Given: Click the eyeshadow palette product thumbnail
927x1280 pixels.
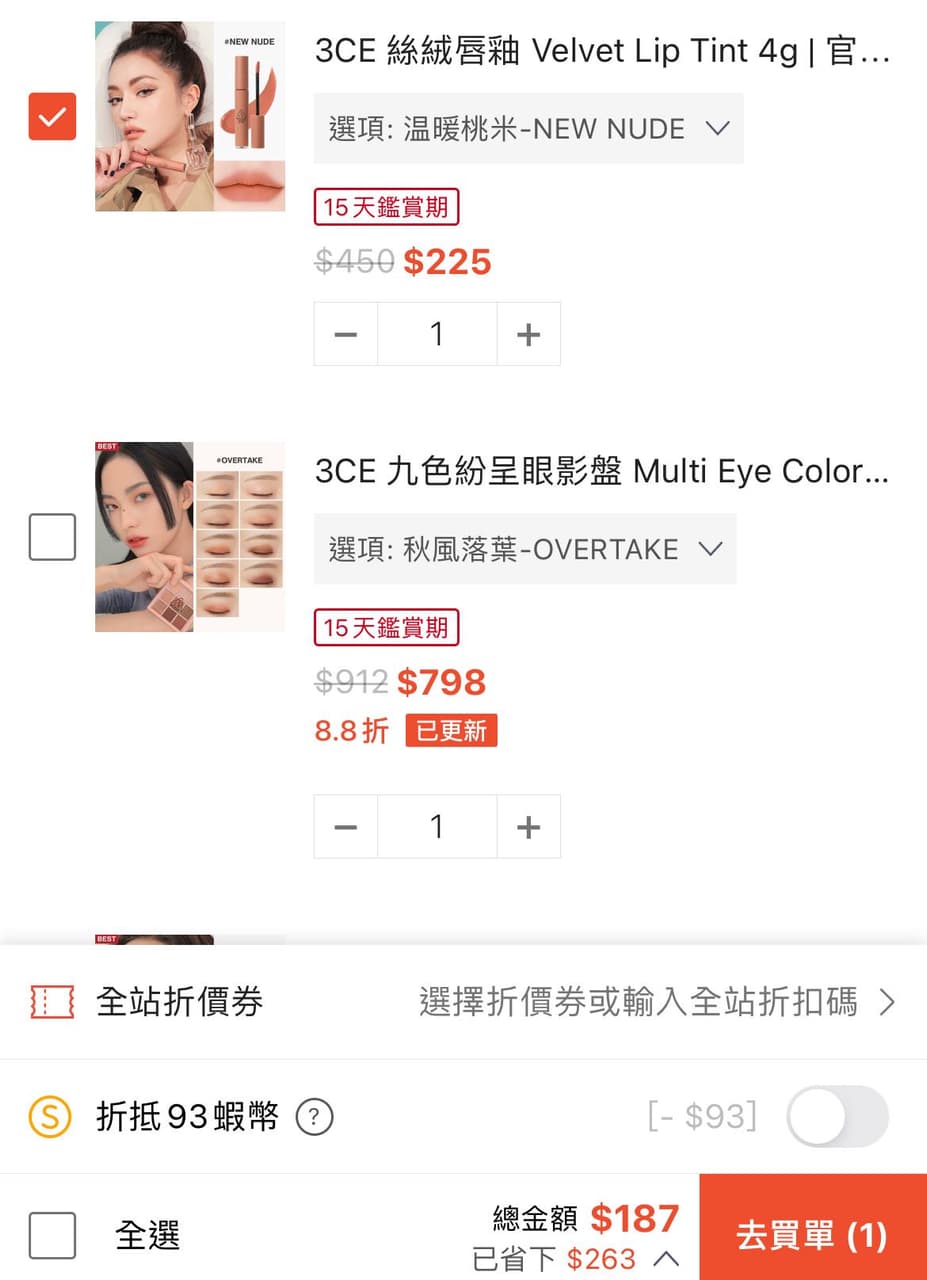Looking at the screenshot, I should [x=189, y=537].
